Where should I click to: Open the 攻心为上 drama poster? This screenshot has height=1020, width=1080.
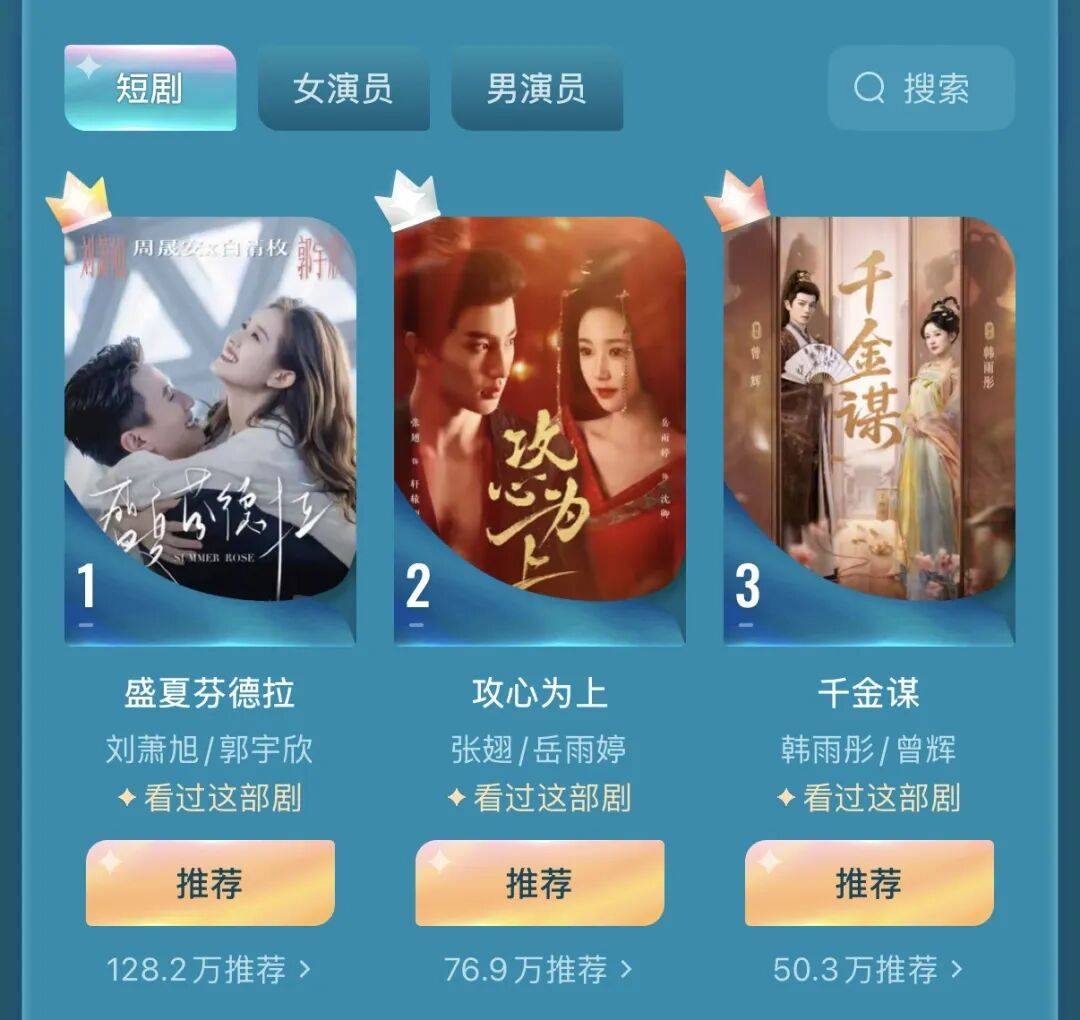point(540,410)
